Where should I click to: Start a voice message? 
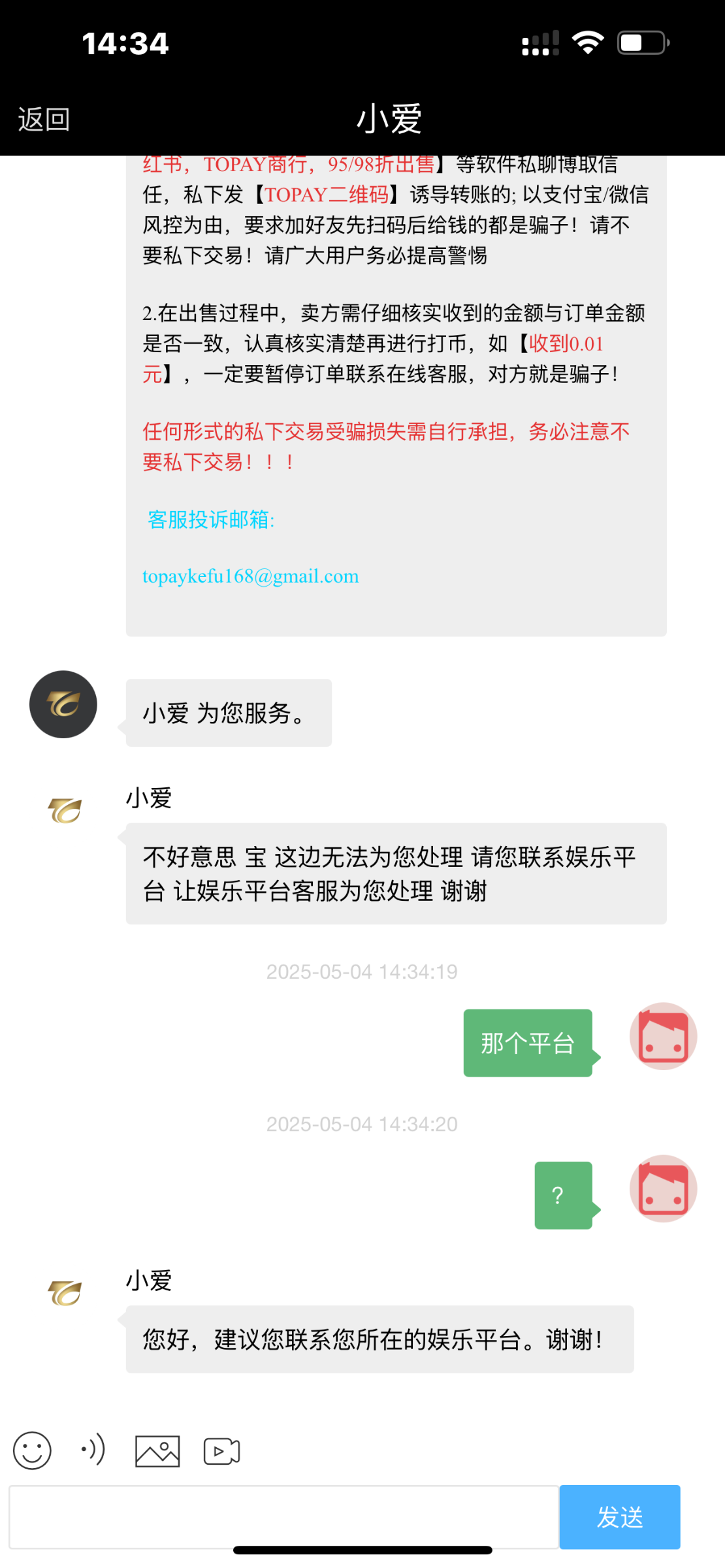click(x=93, y=1450)
